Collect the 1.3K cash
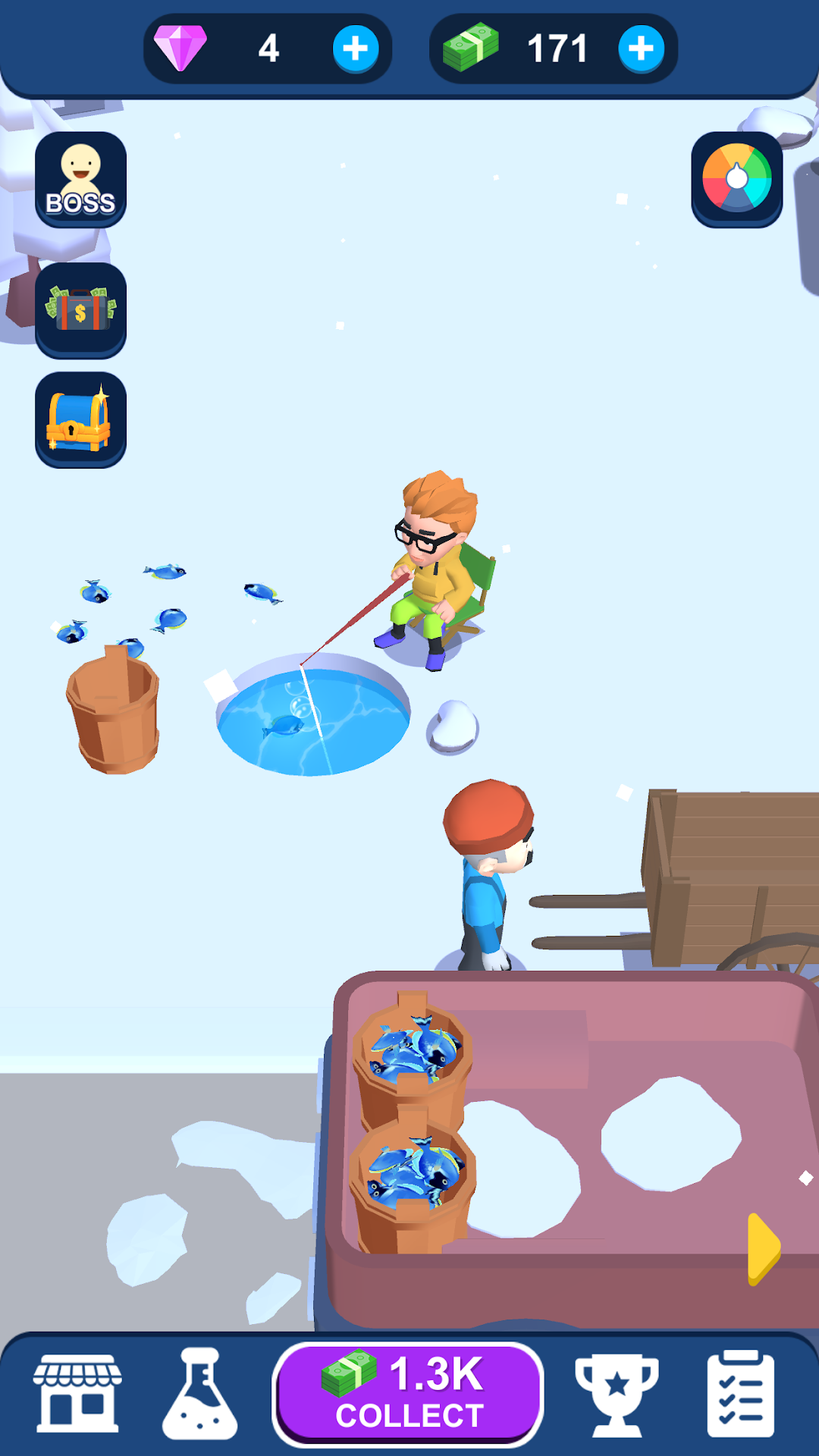 pyautogui.click(x=408, y=1394)
